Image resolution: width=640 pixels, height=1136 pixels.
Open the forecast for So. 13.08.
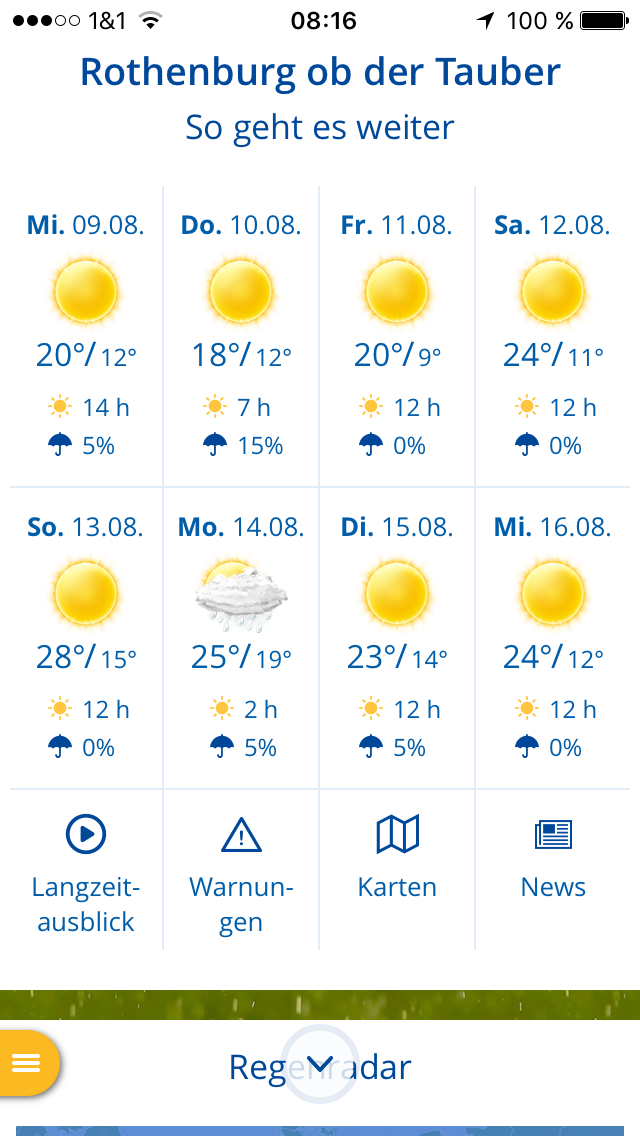[86, 637]
